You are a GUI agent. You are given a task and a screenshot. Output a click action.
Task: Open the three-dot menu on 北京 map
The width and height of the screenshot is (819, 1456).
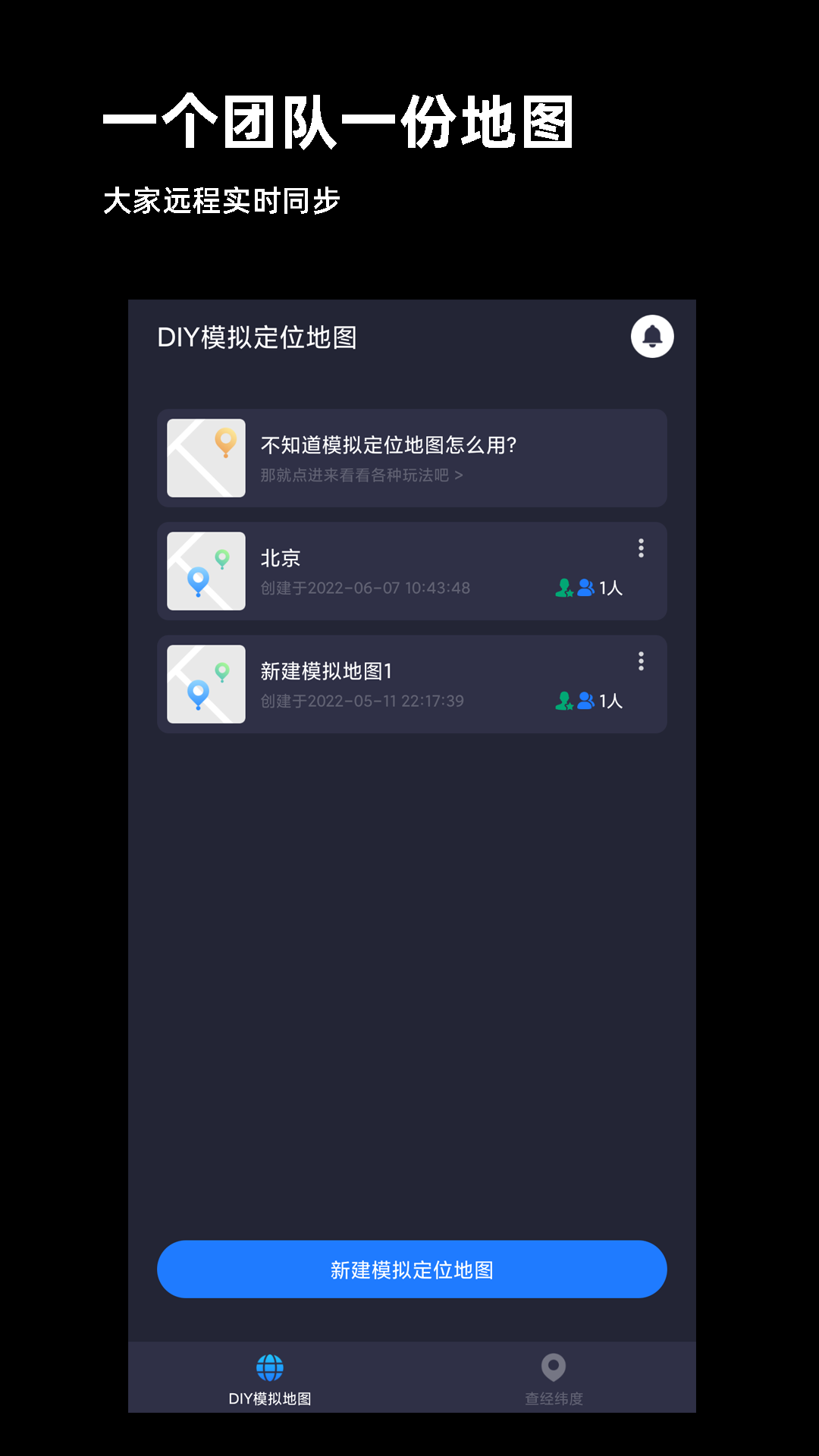[641, 548]
